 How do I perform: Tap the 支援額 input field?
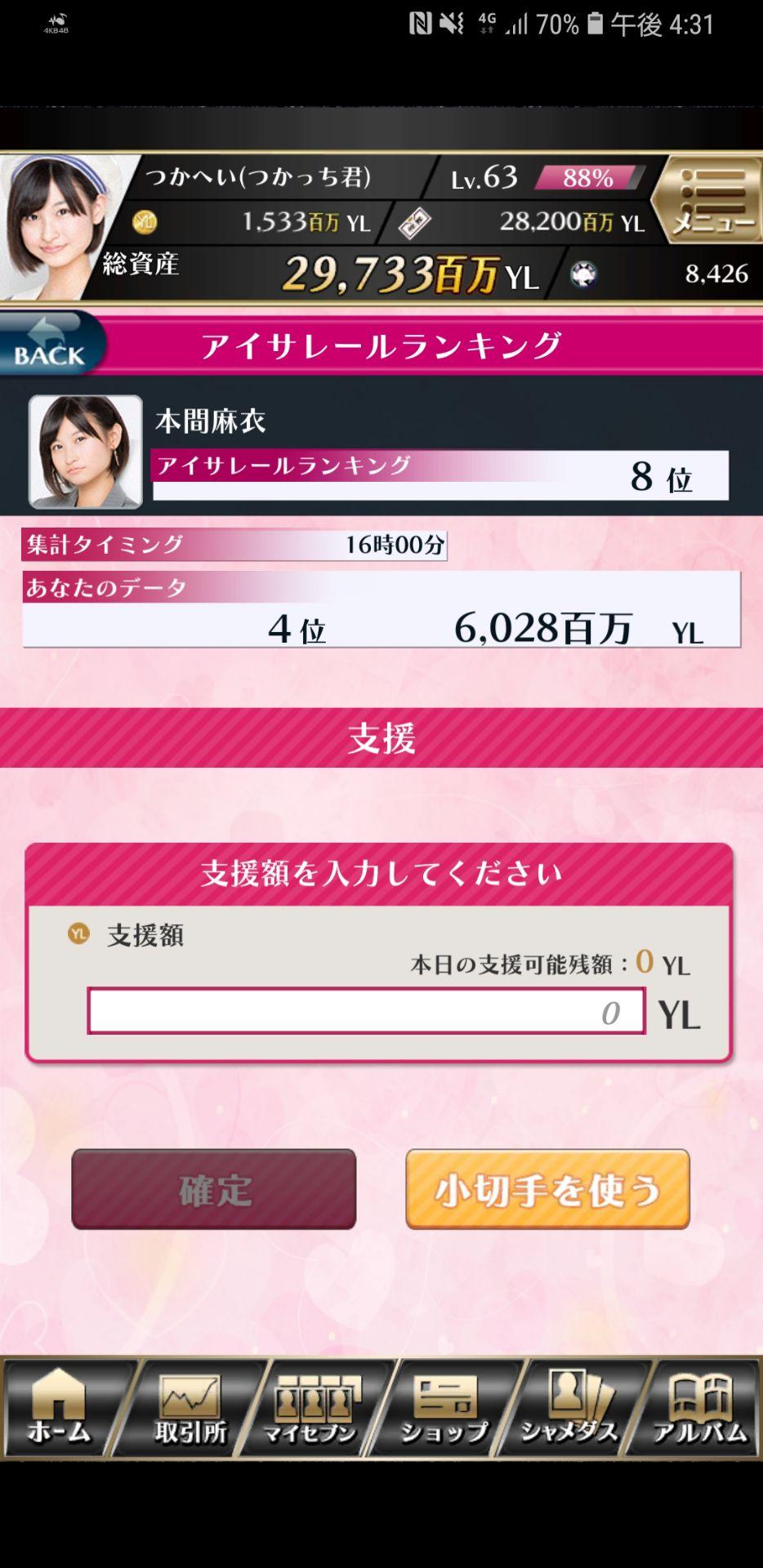click(366, 1011)
